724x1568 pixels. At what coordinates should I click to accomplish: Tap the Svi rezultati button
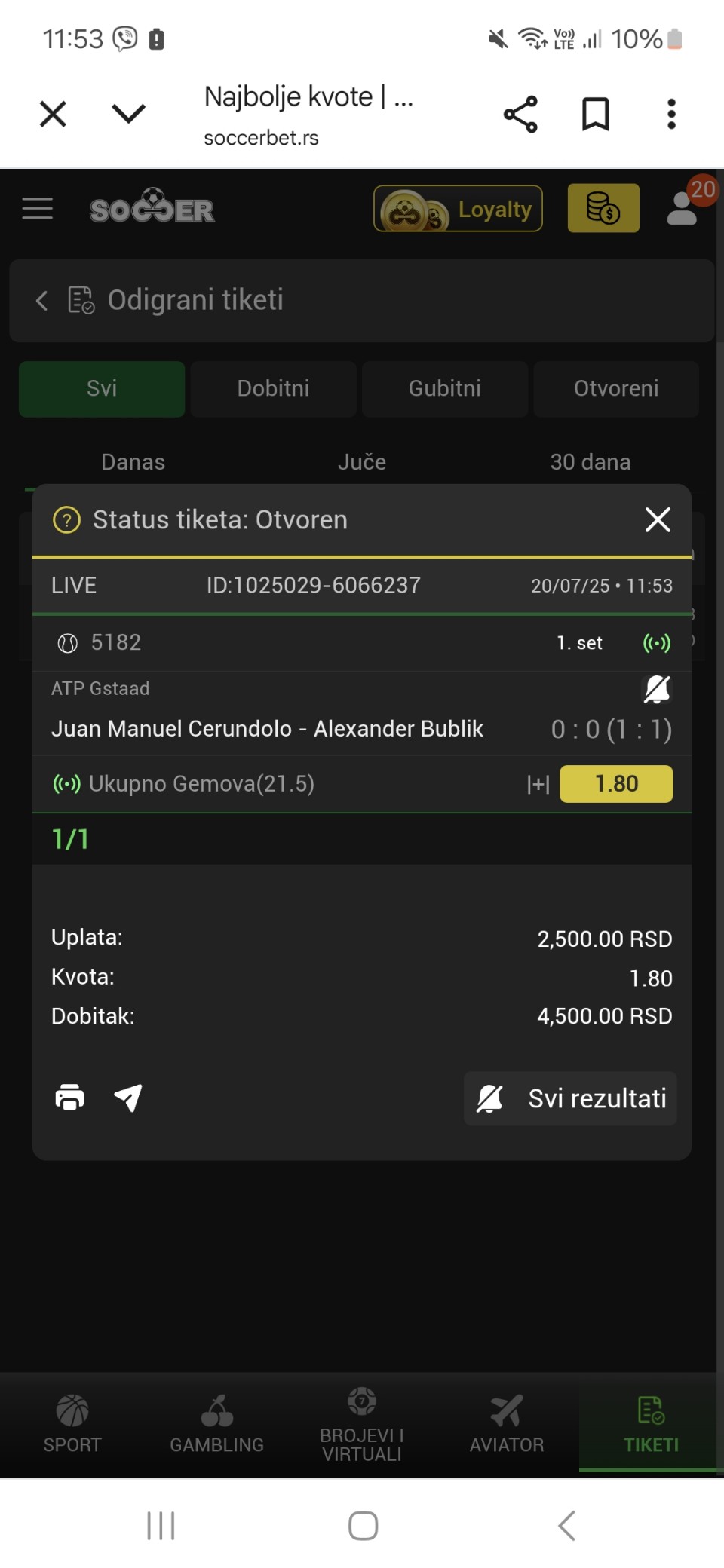[570, 1099]
